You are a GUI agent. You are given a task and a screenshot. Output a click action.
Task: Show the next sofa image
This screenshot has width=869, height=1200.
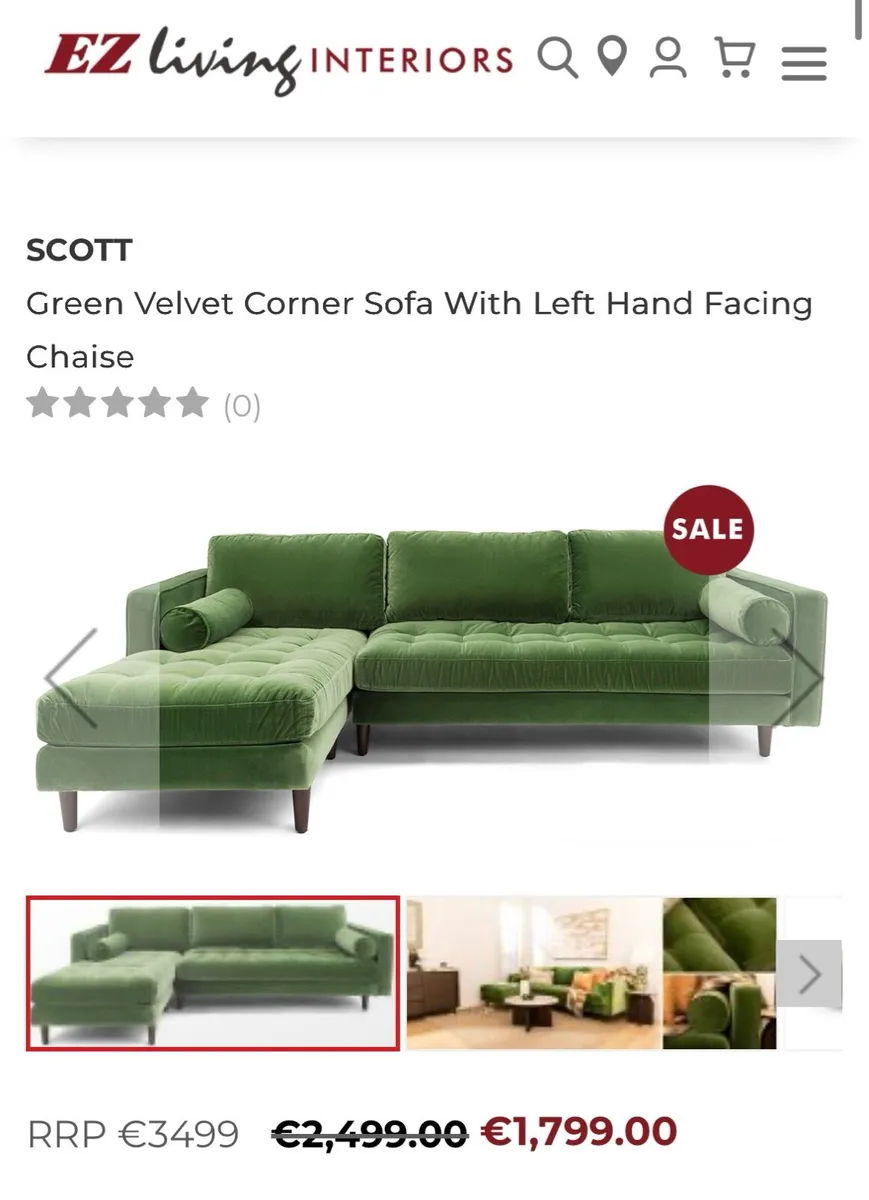pyautogui.click(x=800, y=678)
